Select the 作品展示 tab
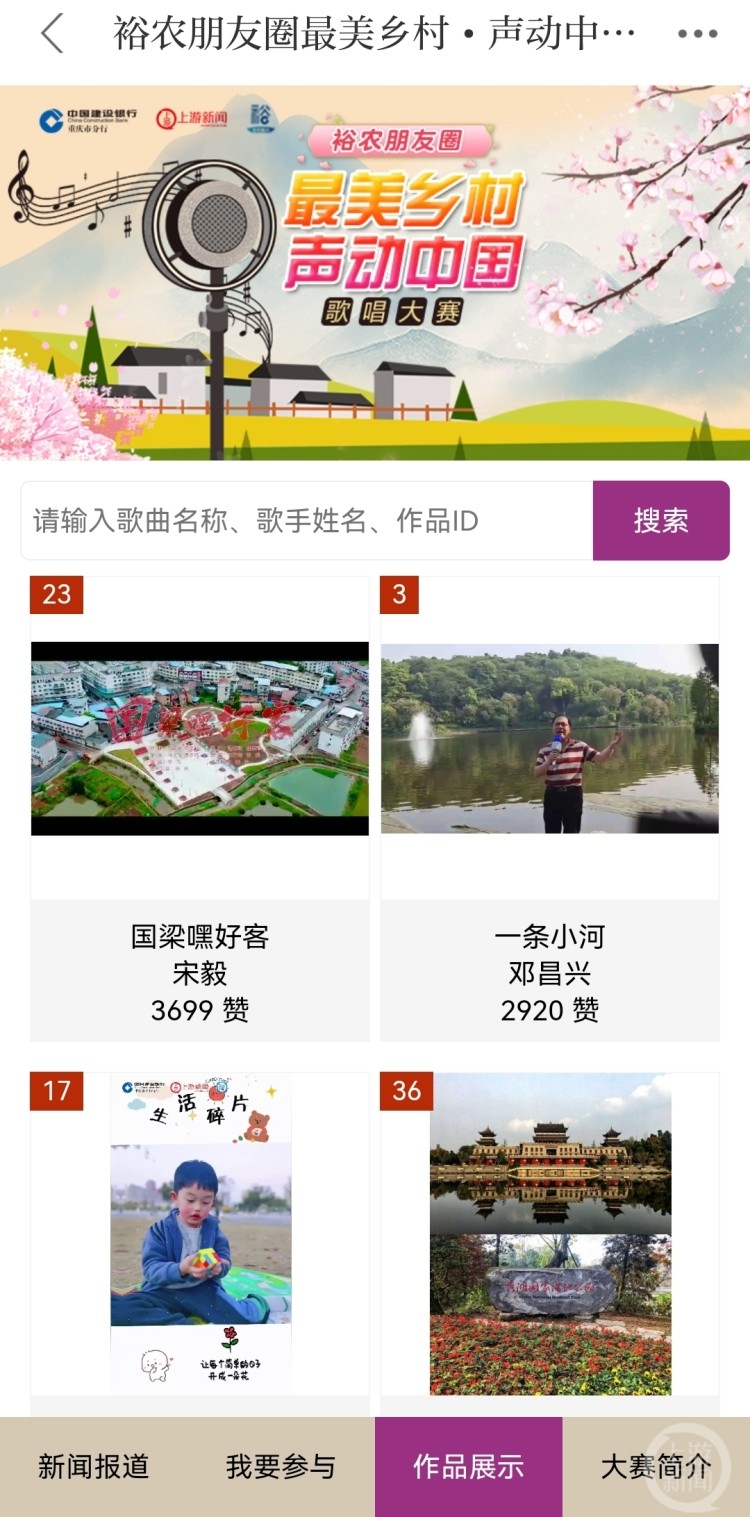Screen dimensions: 750x1517 pyautogui.click(x=469, y=1467)
